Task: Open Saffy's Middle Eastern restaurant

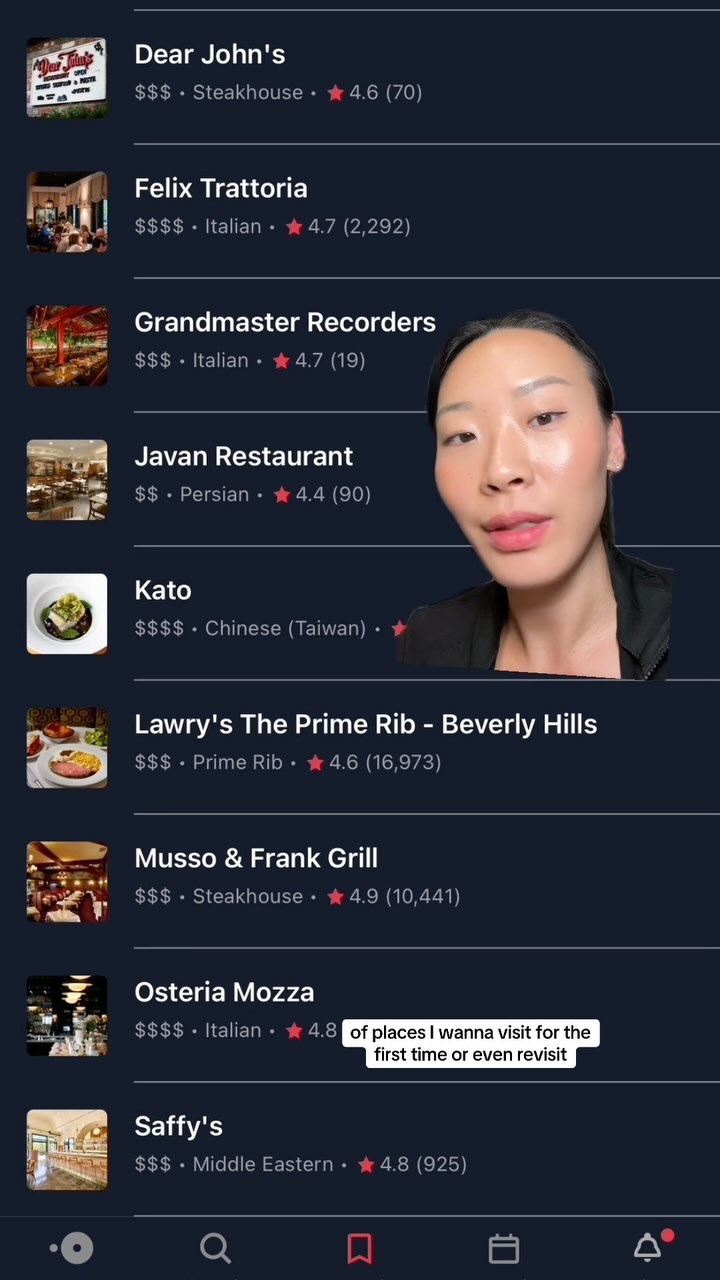Action: pos(179,1127)
